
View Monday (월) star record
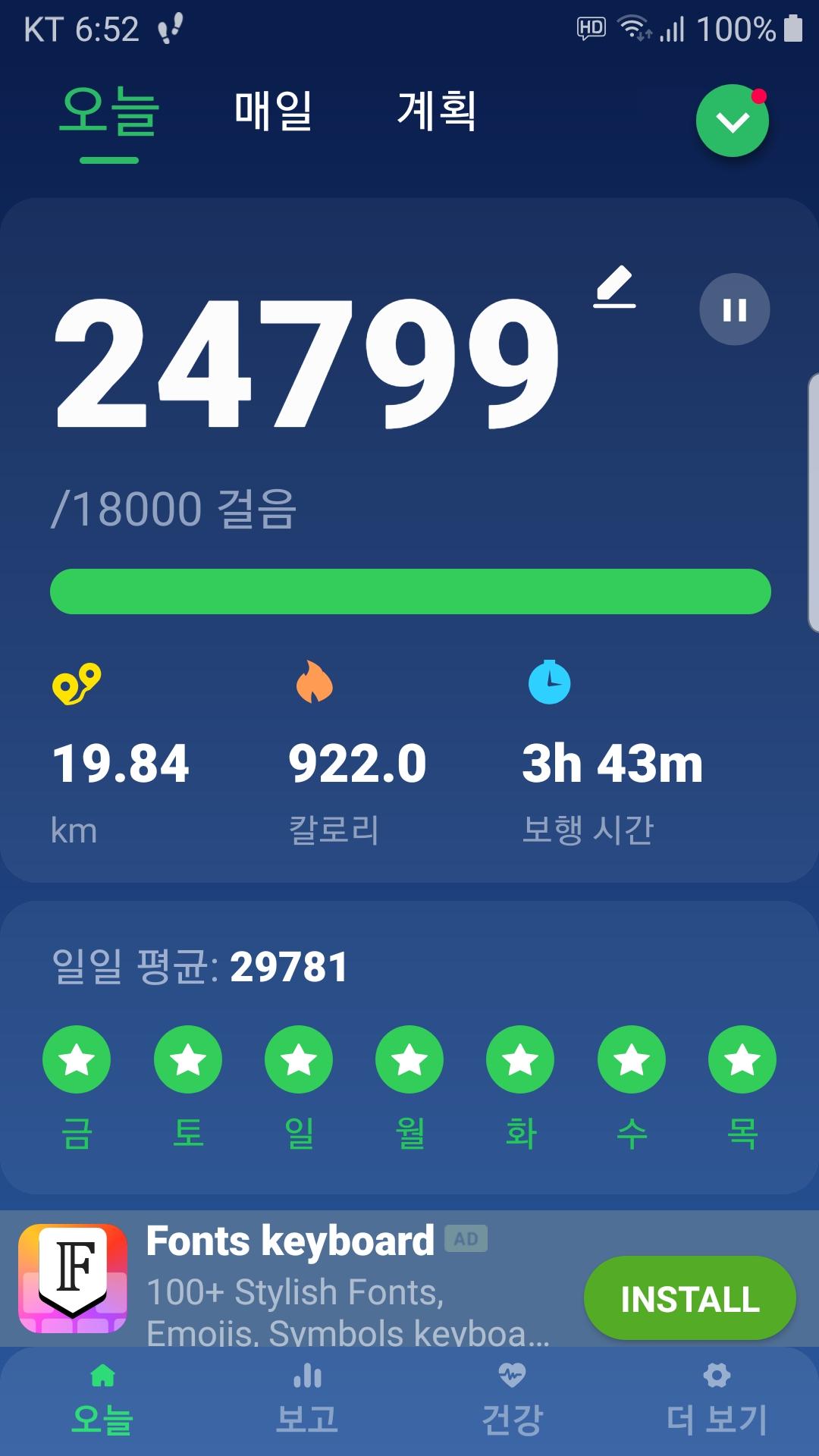pyautogui.click(x=409, y=1059)
